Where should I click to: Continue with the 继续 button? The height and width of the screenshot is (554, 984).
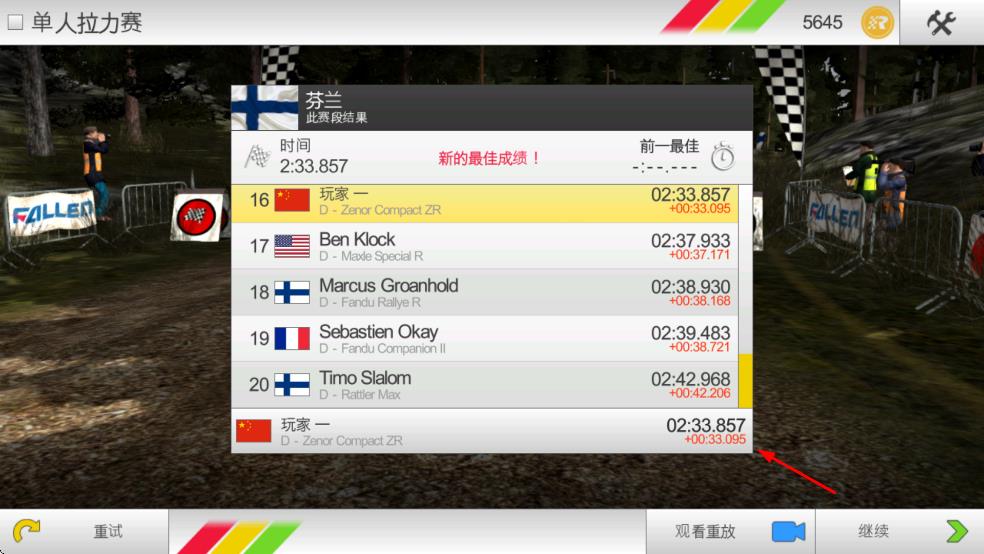899,531
